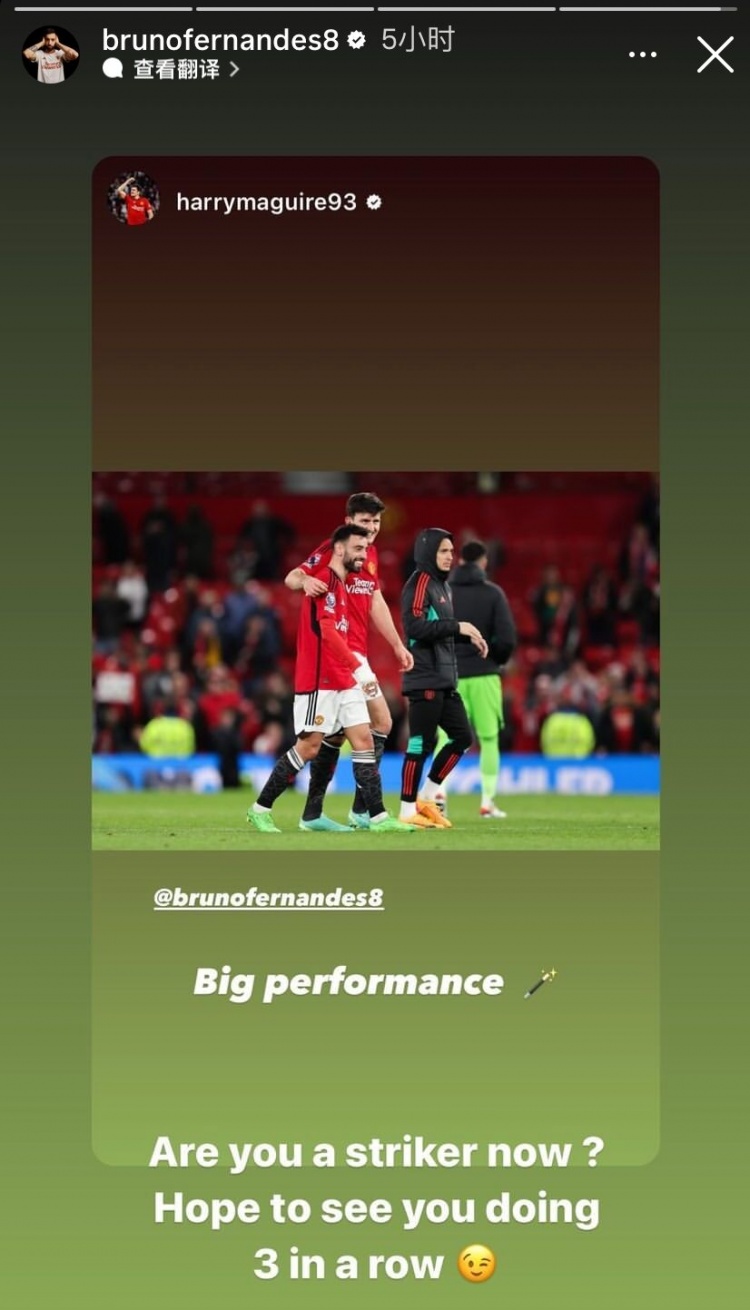The height and width of the screenshot is (1310, 750).
Task: Open the three-dot overflow menu
Action: coord(643,54)
